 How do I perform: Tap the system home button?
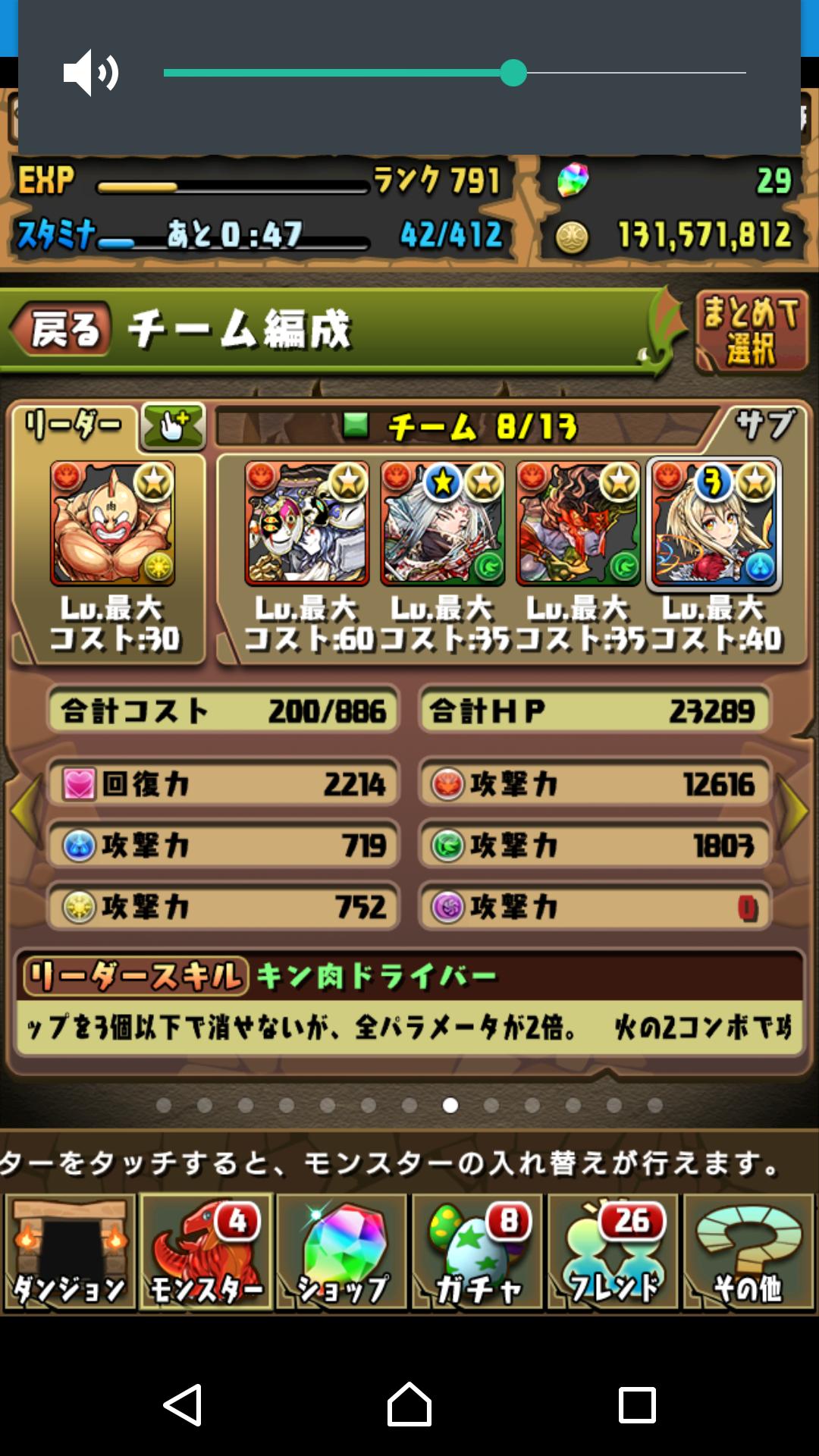point(409,1404)
